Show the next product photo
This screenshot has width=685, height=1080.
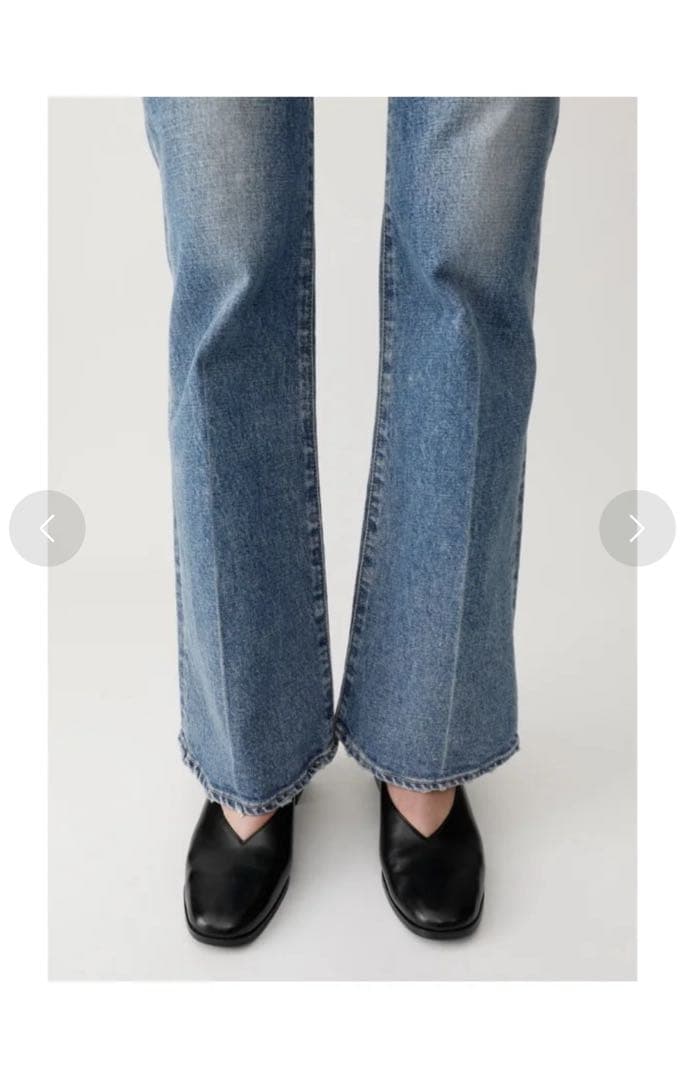coord(637,528)
